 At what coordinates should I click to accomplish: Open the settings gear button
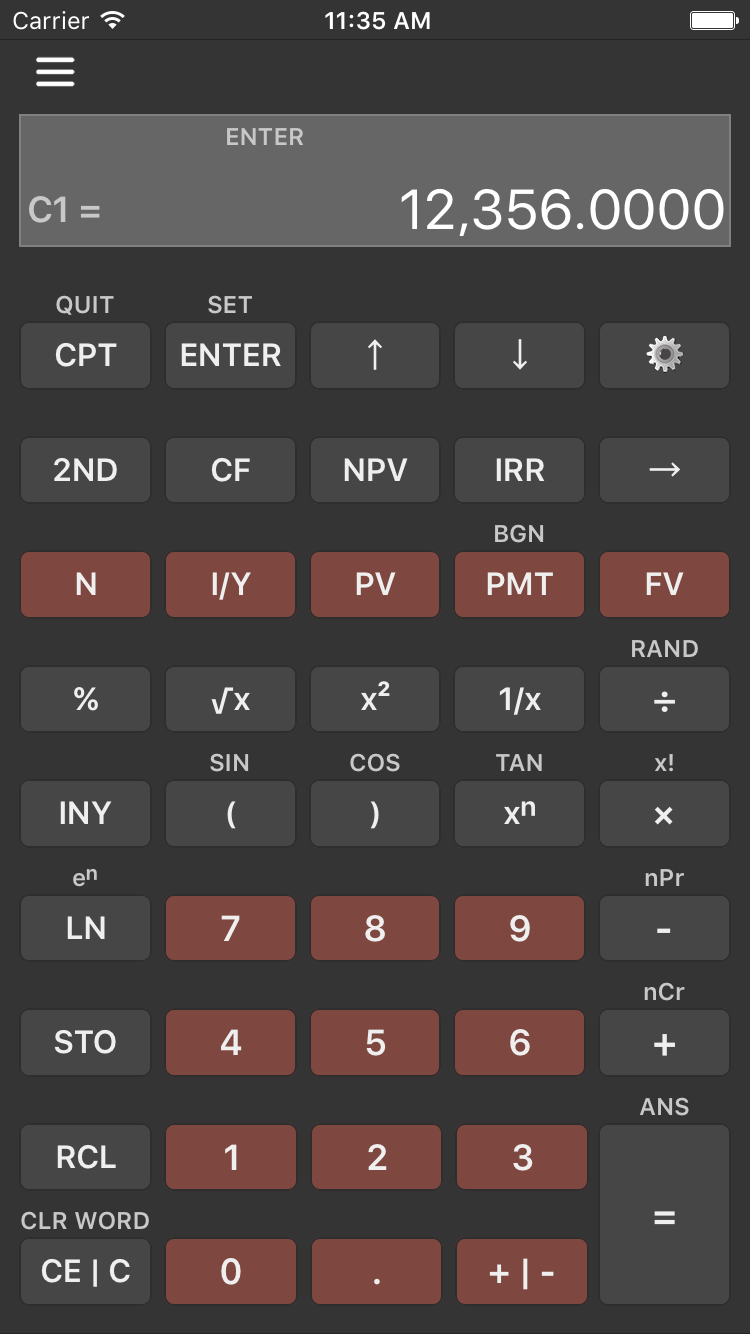tap(664, 355)
